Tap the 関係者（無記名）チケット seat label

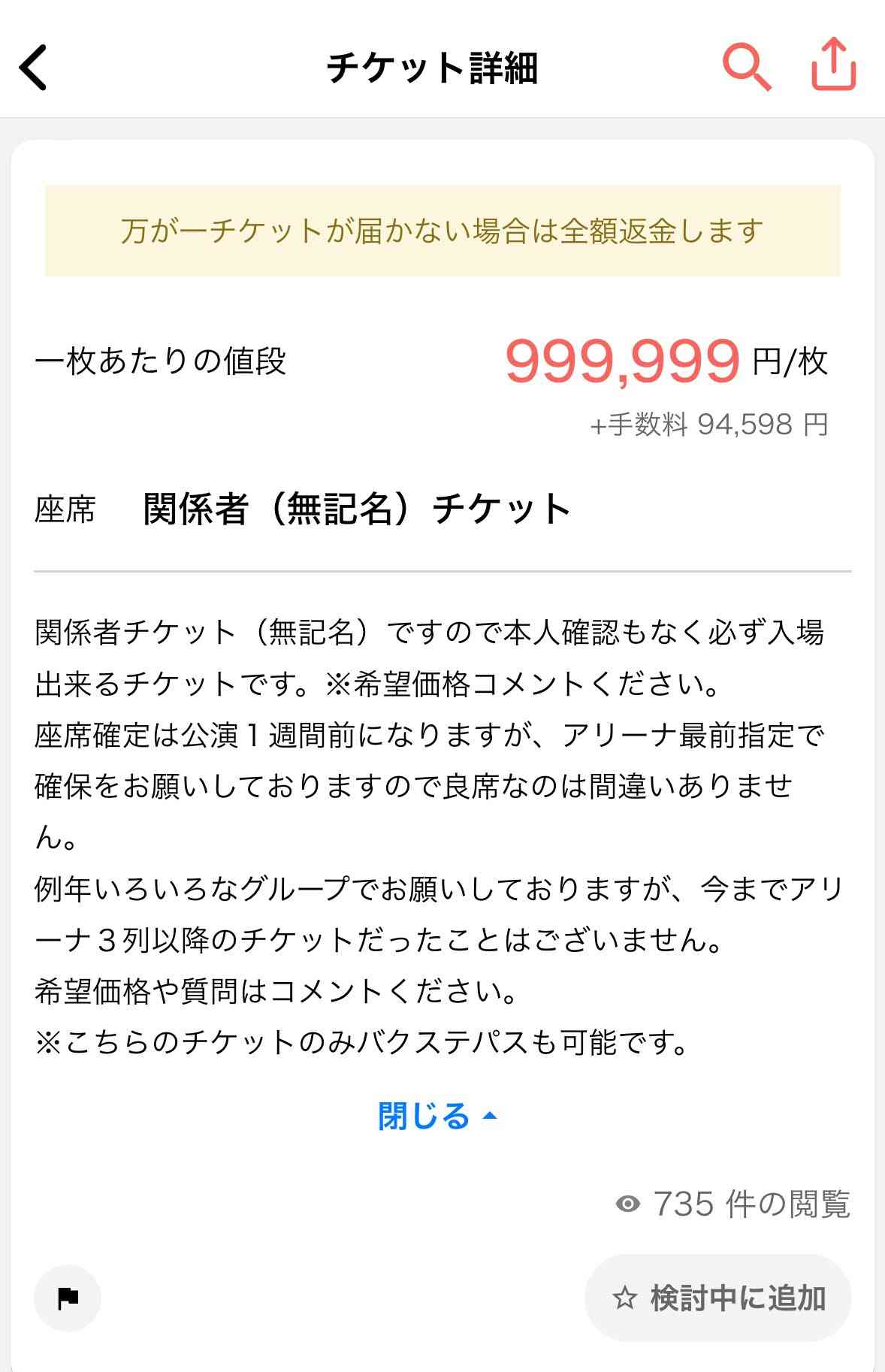(355, 507)
